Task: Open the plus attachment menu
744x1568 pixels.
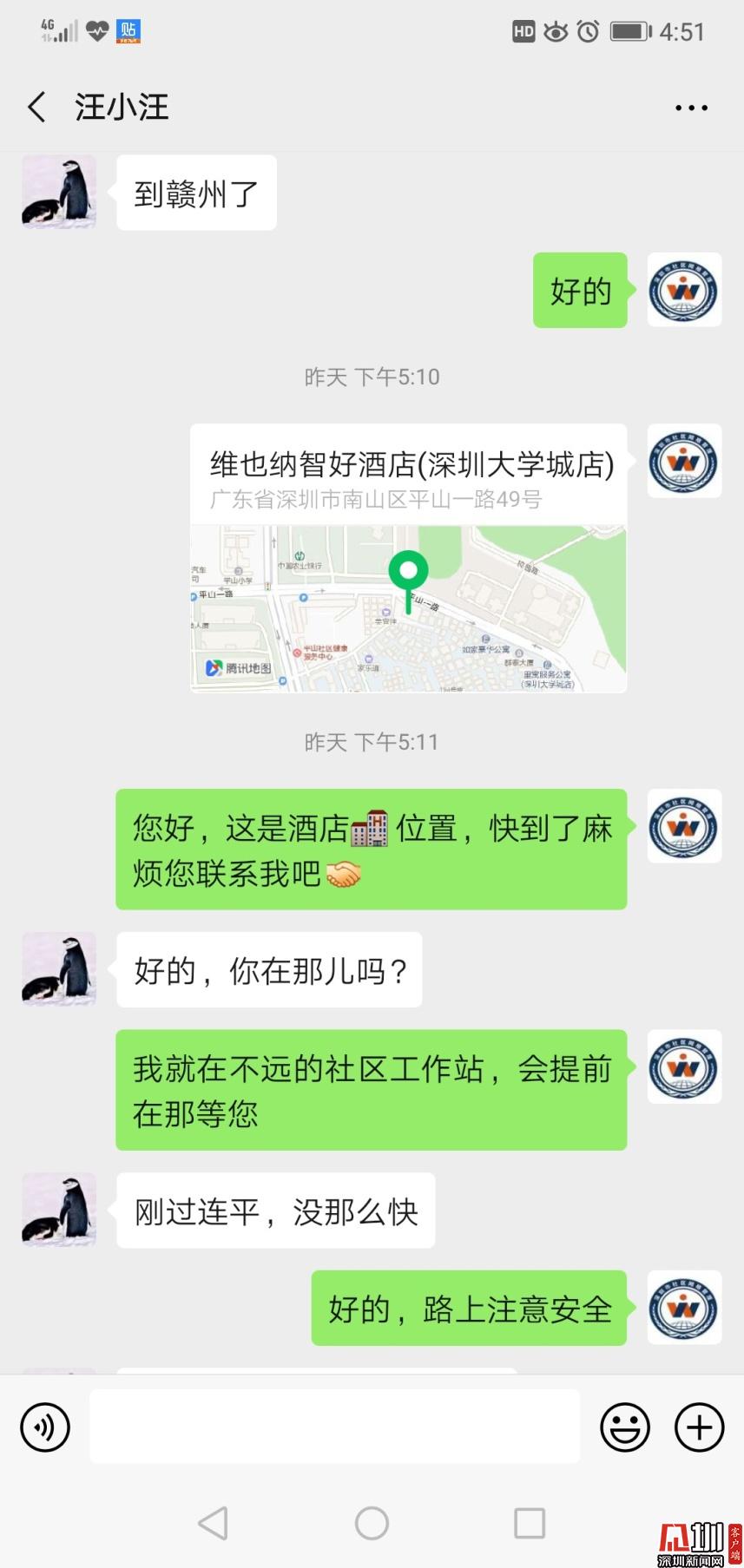Action: pos(699,1427)
